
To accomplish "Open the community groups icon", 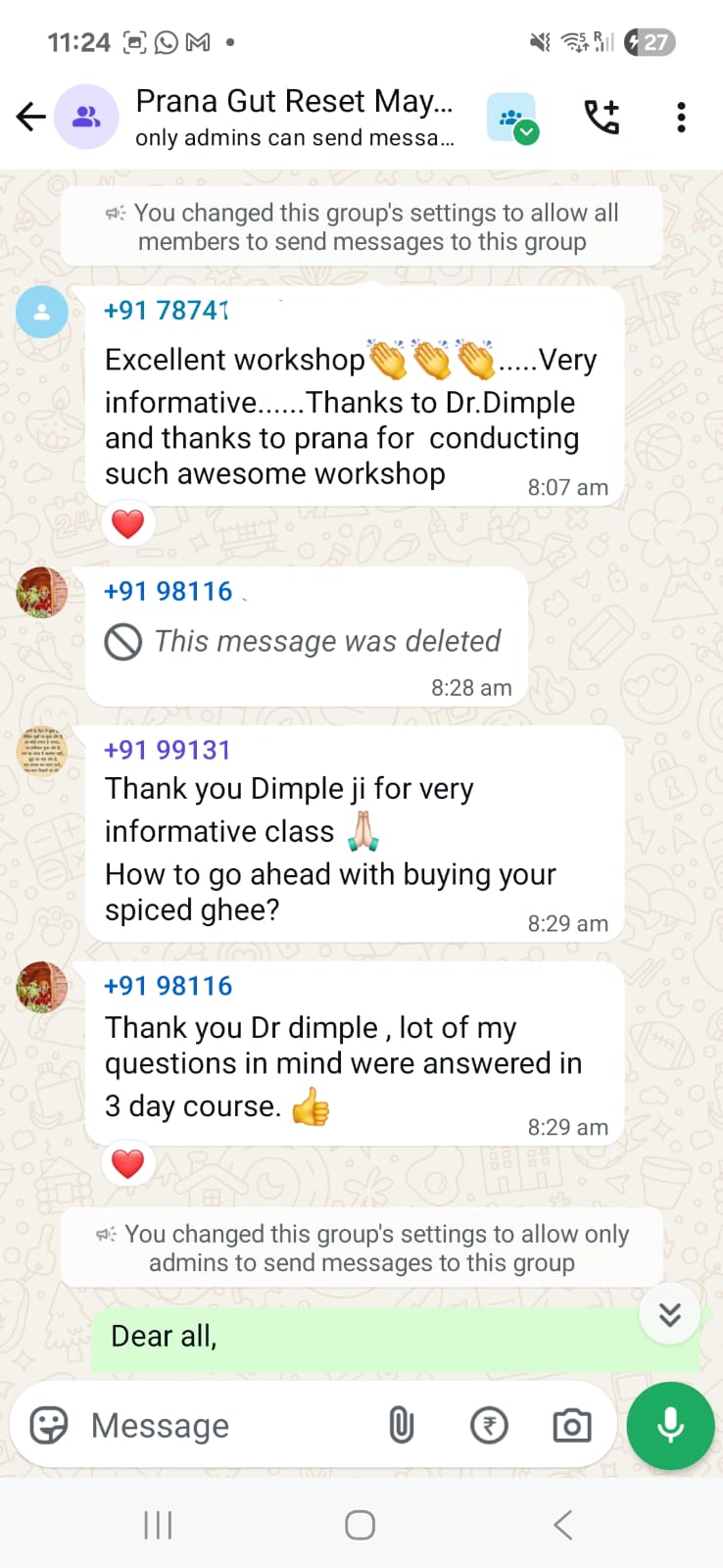I will click(x=512, y=119).
